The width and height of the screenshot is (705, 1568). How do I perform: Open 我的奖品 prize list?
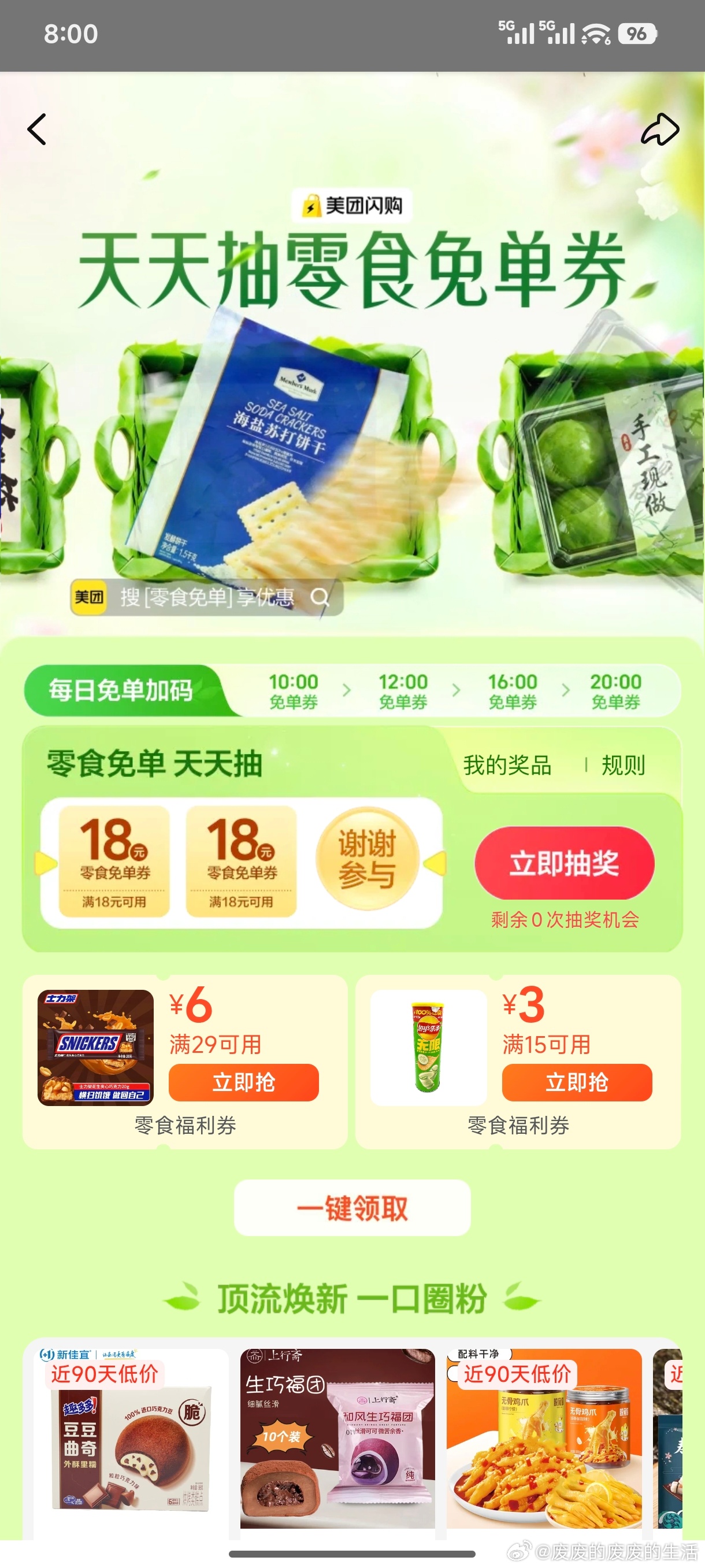point(507,765)
